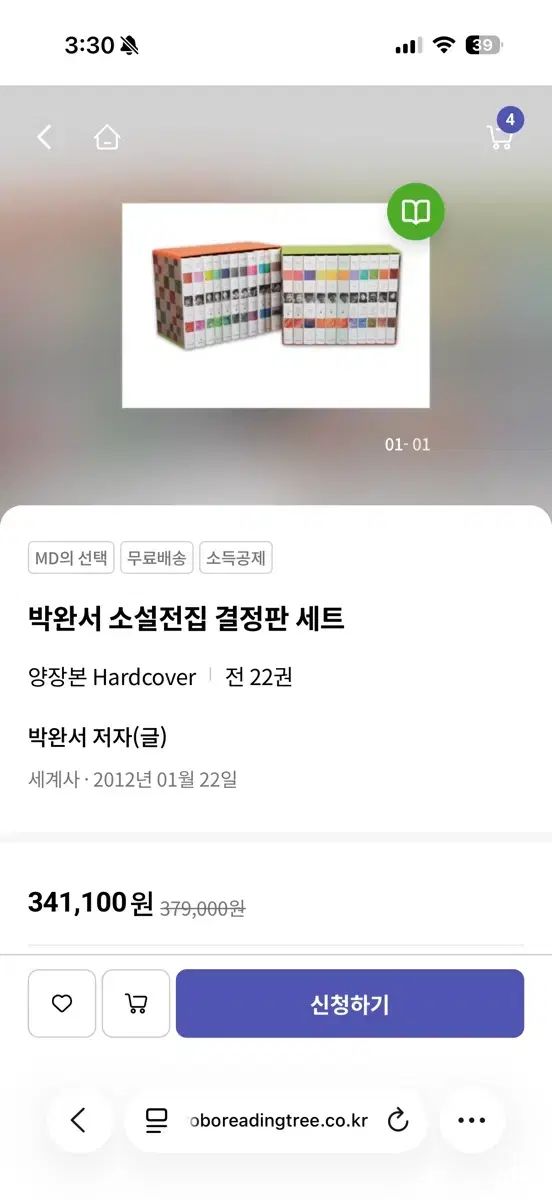Open browser's three-dot more menu
Viewport: 552px width, 1200px height.
[471, 1120]
